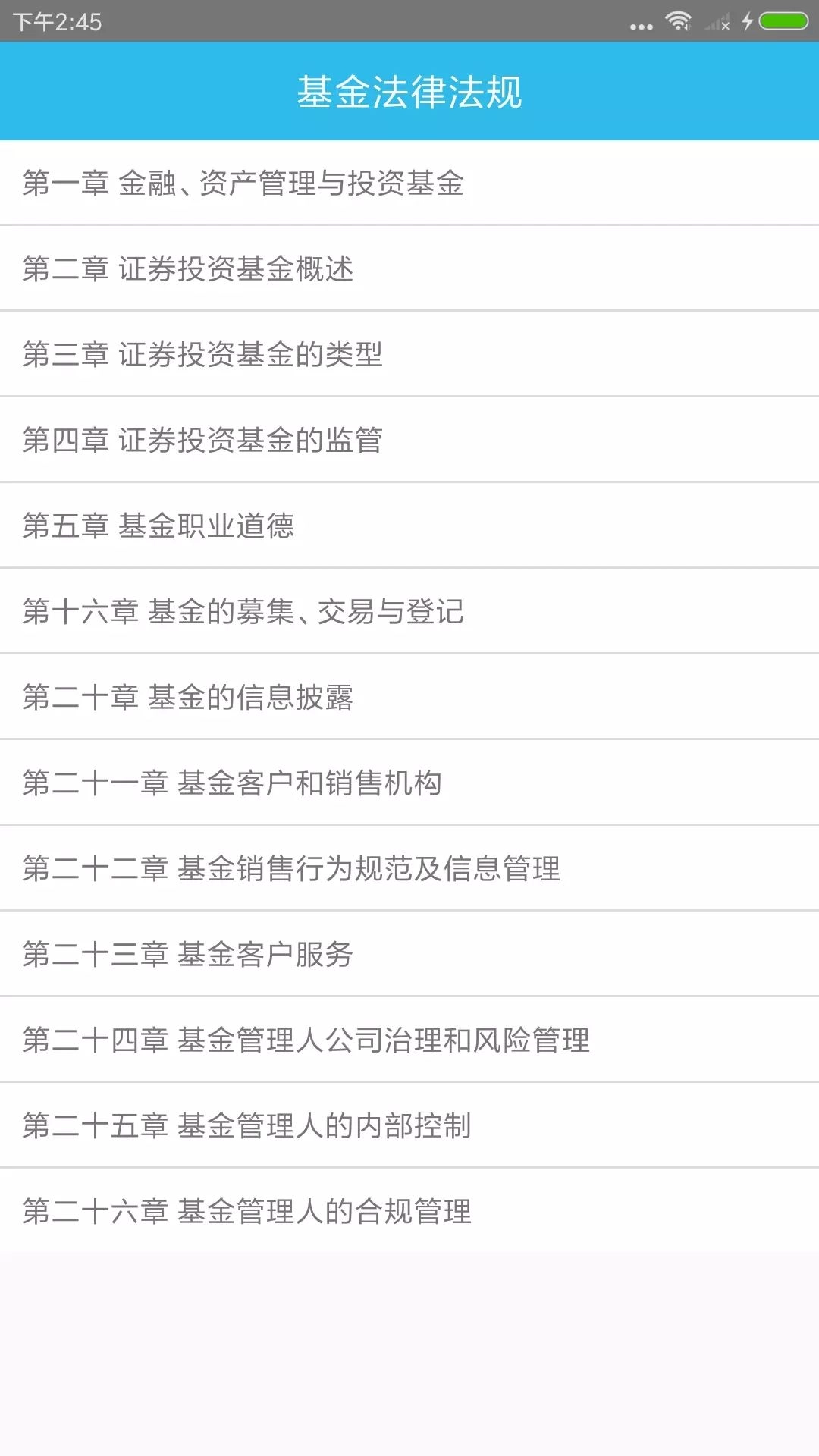
Task: Open 第十六章 基金的募集、交易与登记
Action: tap(244, 610)
